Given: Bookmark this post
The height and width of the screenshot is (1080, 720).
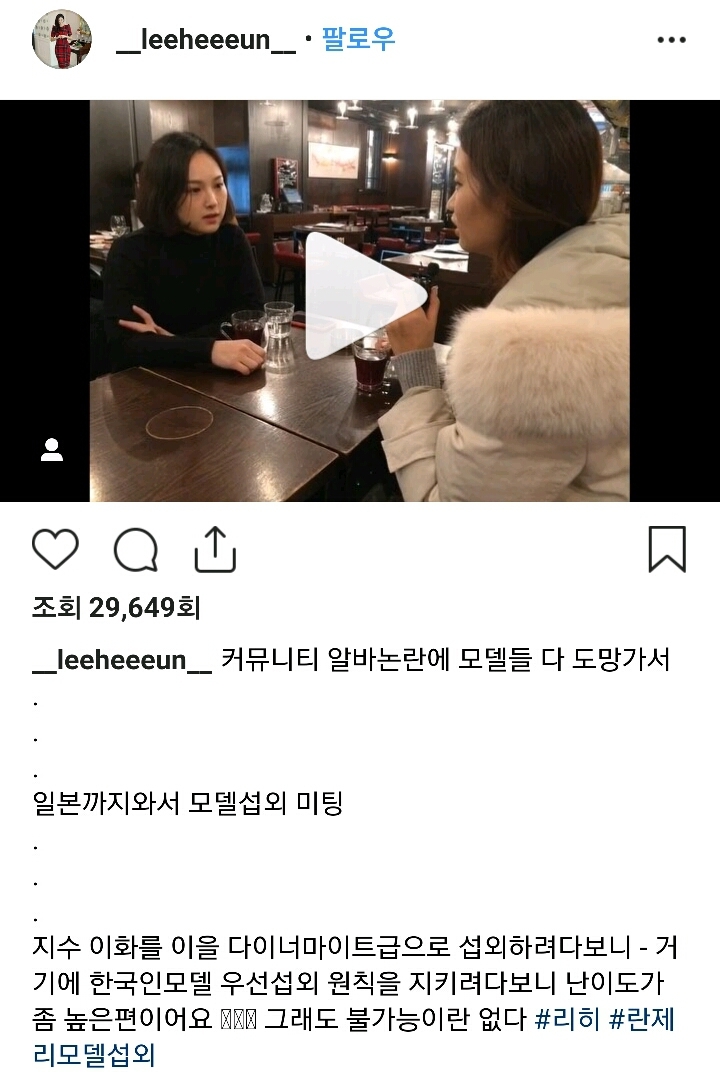Looking at the screenshot, I should (x=667, y=549).
